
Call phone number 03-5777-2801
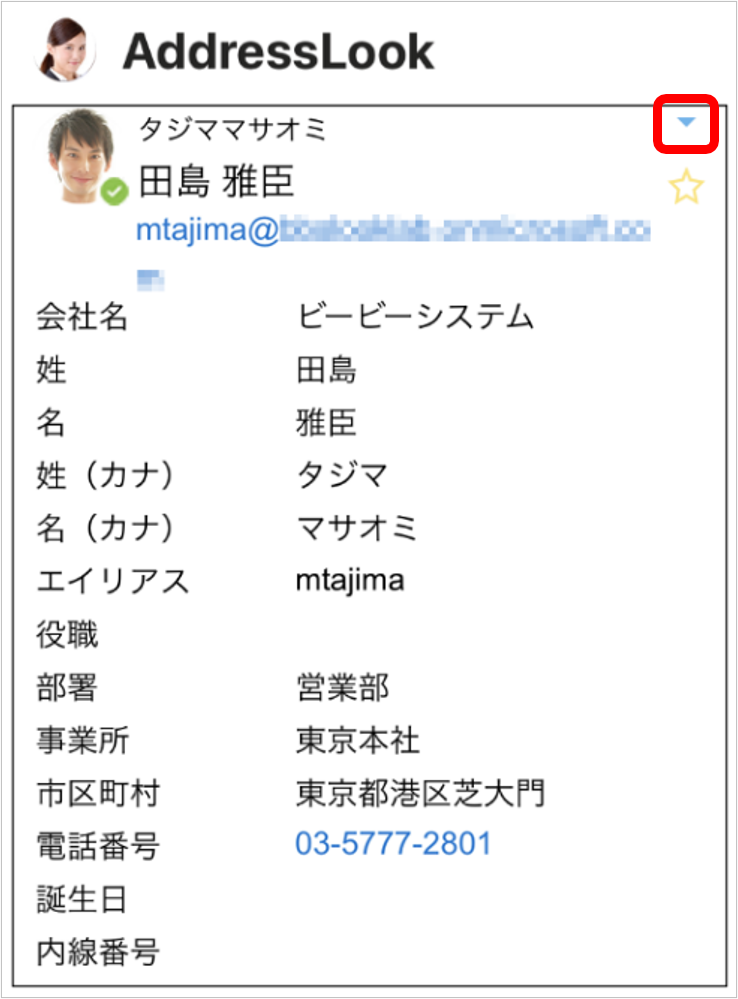coord(393,844)
